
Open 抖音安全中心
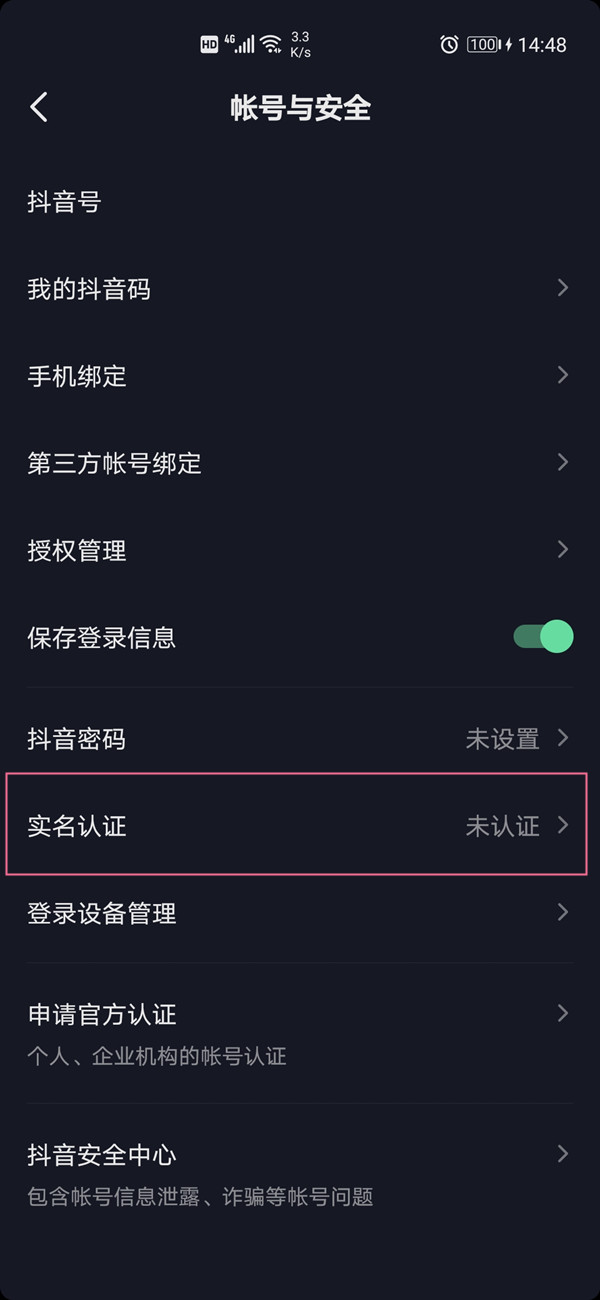click(300, 1172)
